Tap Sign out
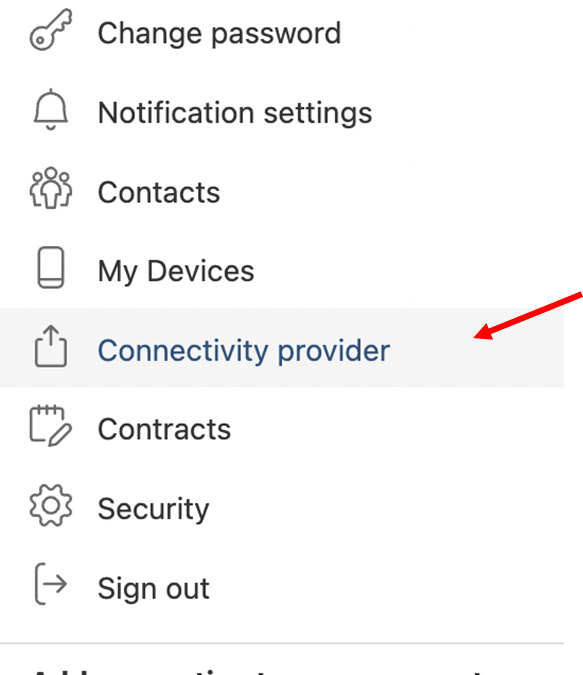583x675 pixels. point(282,588)
